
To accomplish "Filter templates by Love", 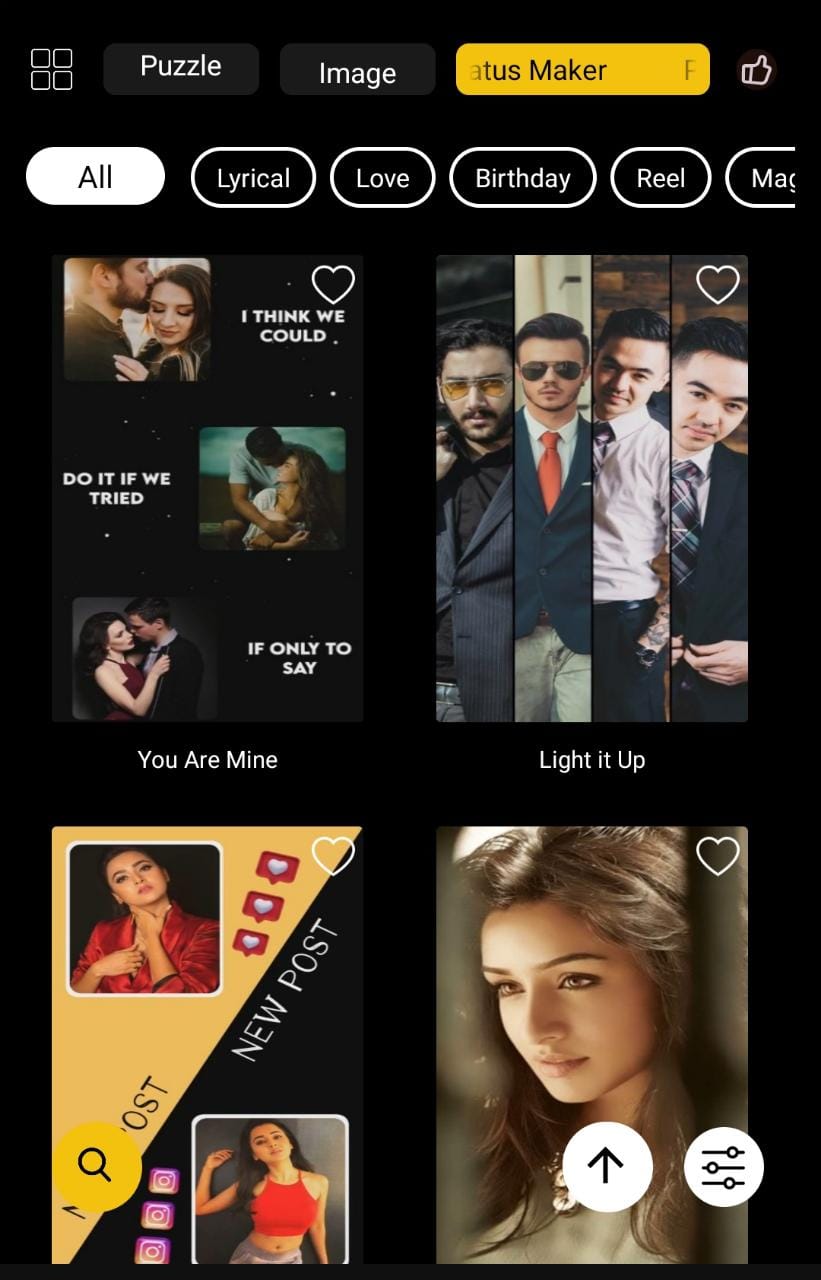I will pos(382,178).
